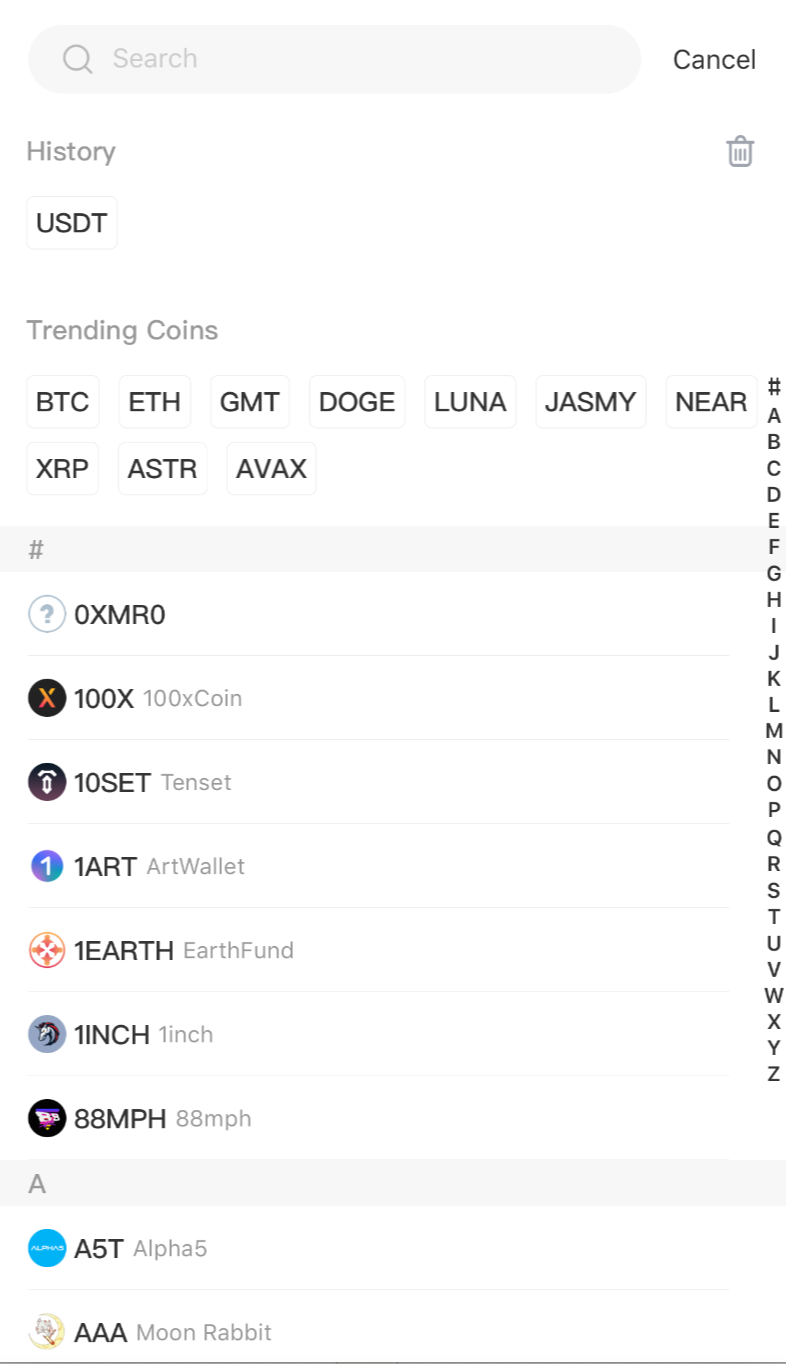Image resolution: width=786 pixels, height=1364 pixels.
Task: Tap the LUNA trending chip
Action: pyautogui.click(x=470, y=402)
